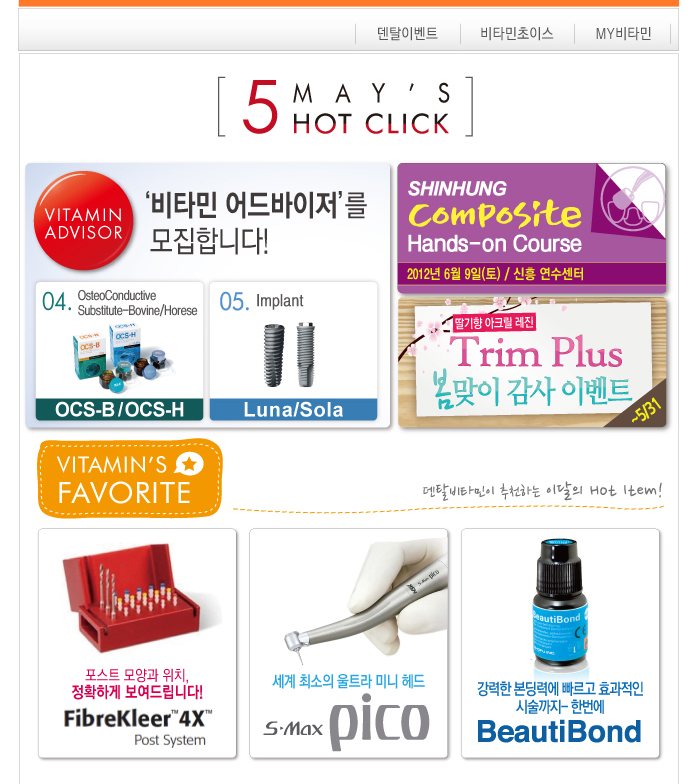This screenshot has height=784, width=700.
Task: Select the S-Max pico handpiece card
Action: pos(348,643)
